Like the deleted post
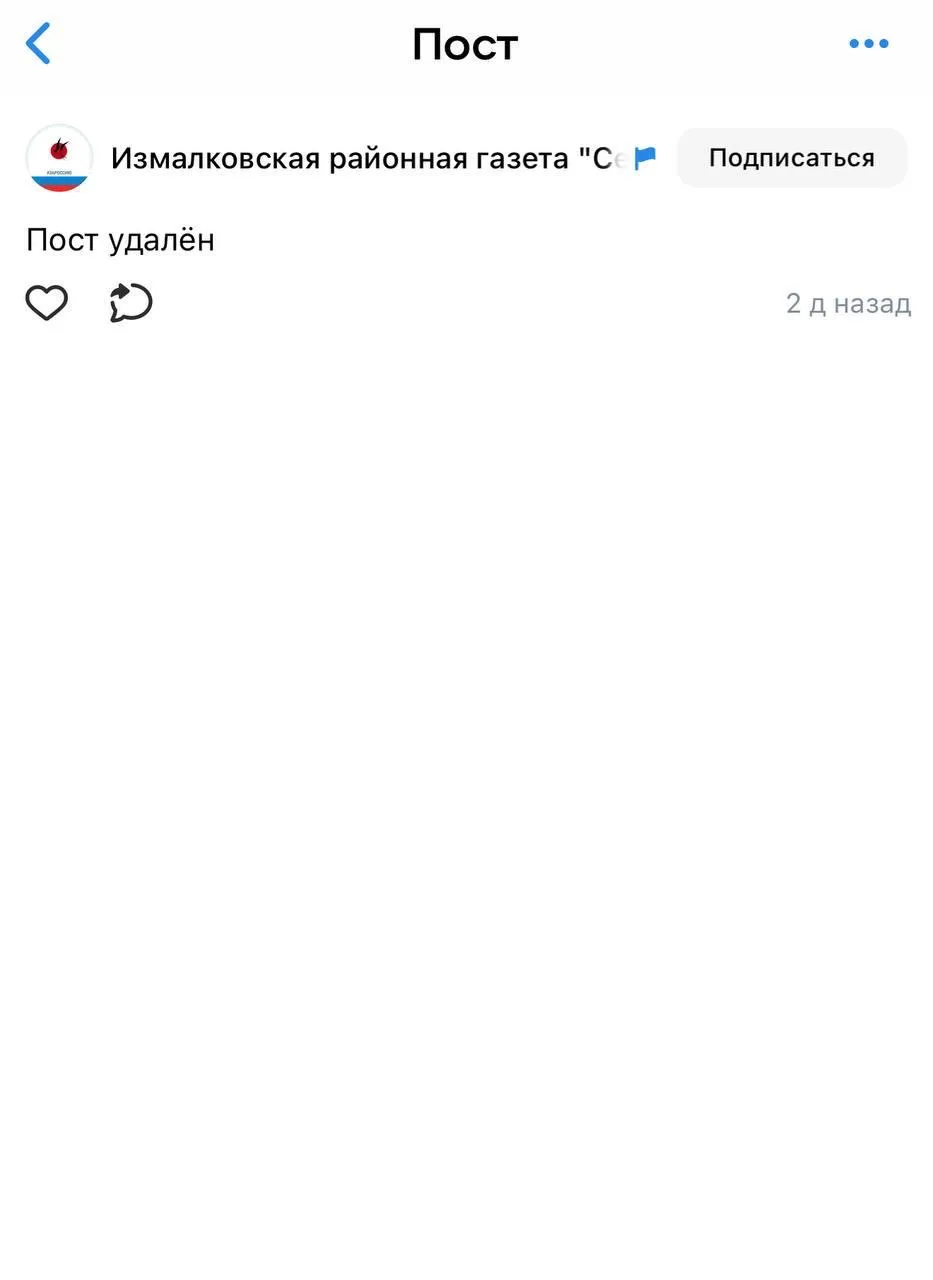Viewport: 933px width, 1280px height. click(x=46, y=303)
